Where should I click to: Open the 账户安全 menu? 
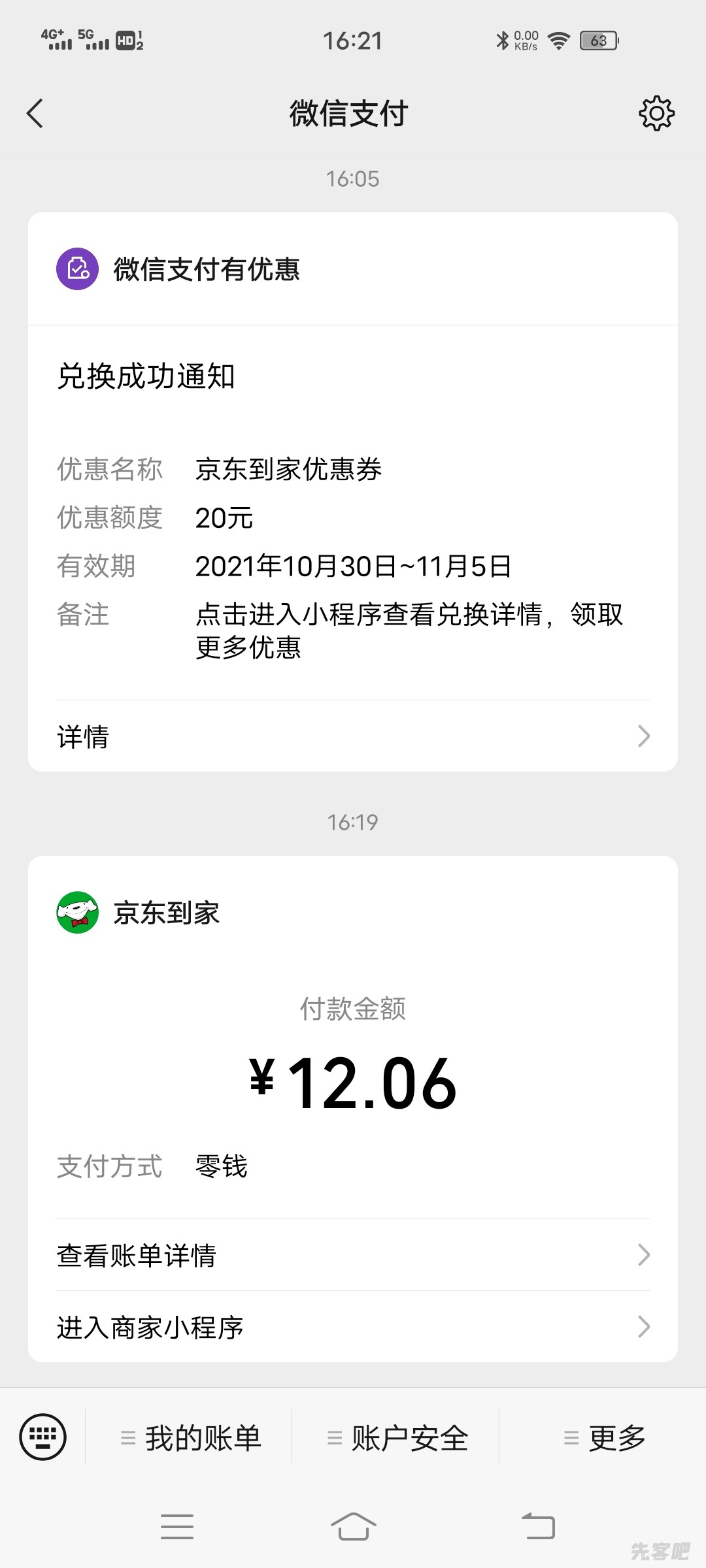[397, 1438]
